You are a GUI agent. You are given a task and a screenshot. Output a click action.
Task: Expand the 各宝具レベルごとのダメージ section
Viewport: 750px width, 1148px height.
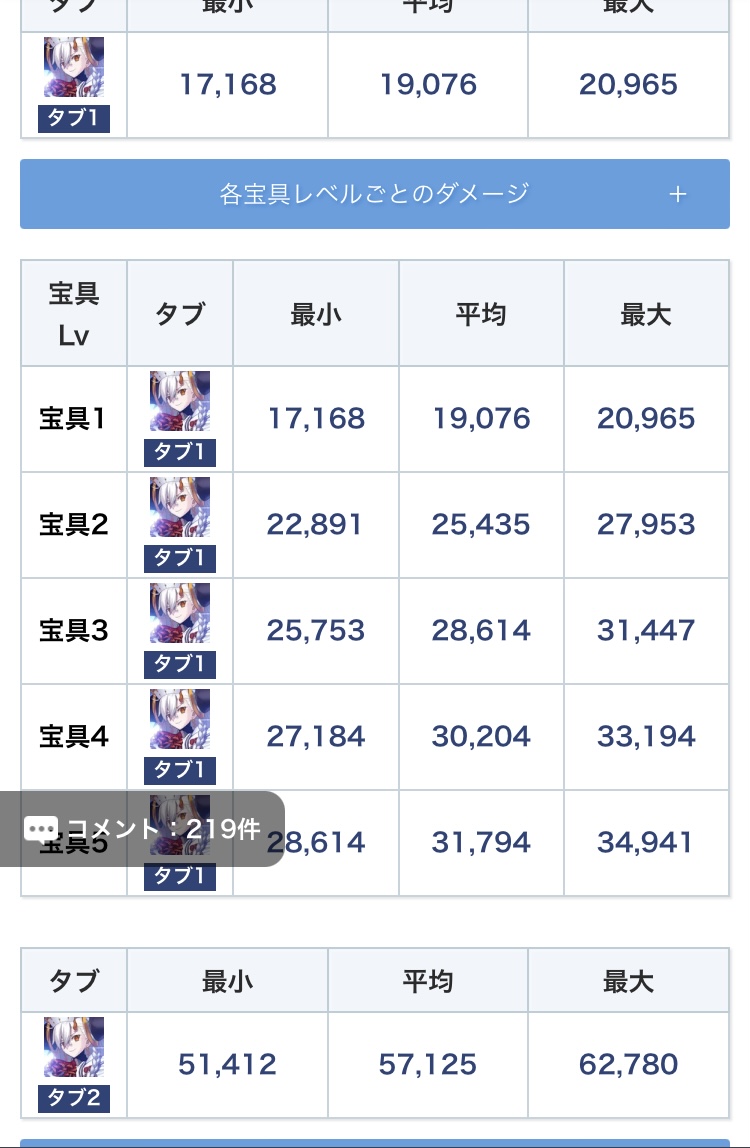pos(374,194)
